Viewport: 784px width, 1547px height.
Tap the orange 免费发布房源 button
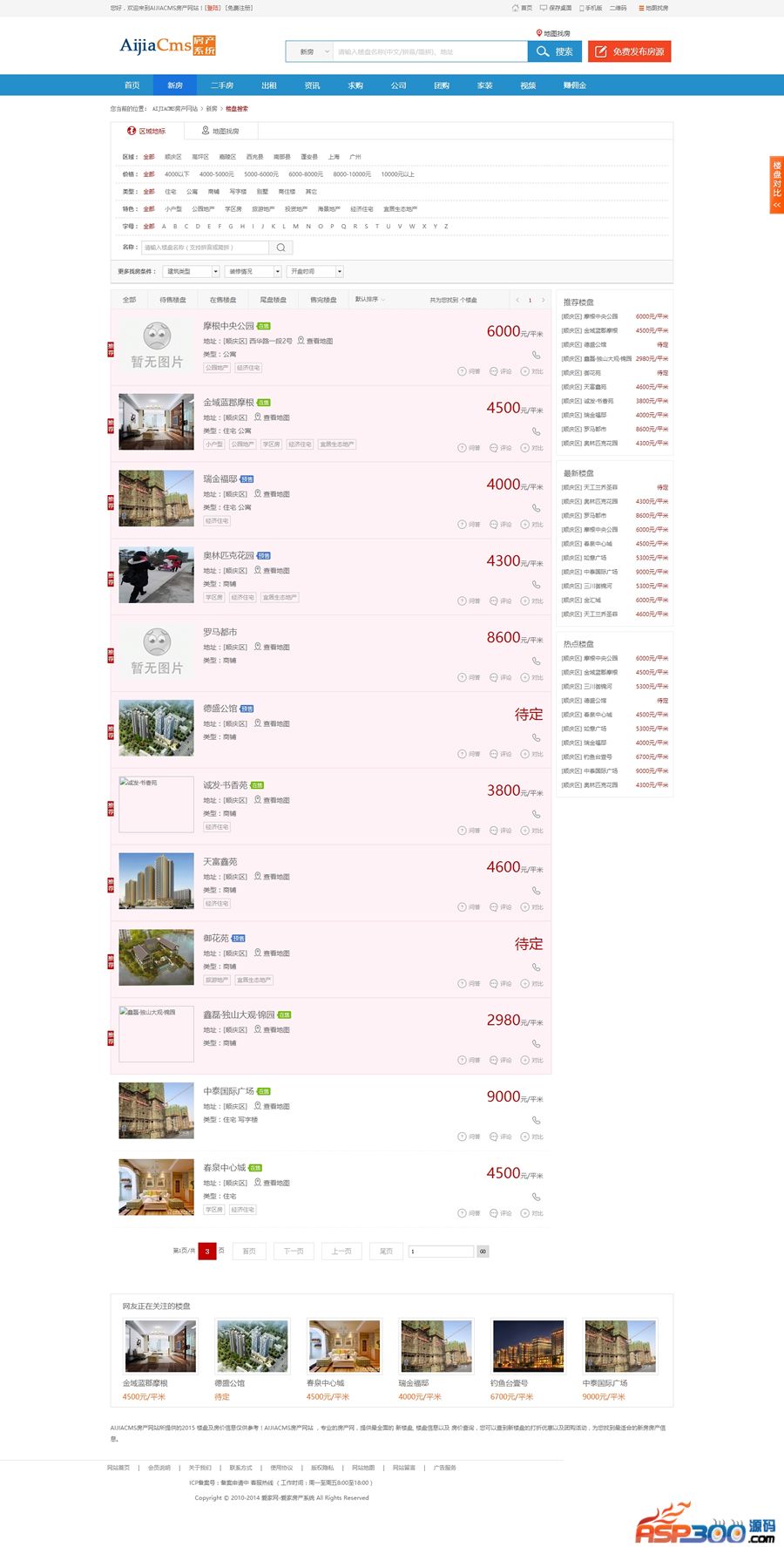[629, 51]
